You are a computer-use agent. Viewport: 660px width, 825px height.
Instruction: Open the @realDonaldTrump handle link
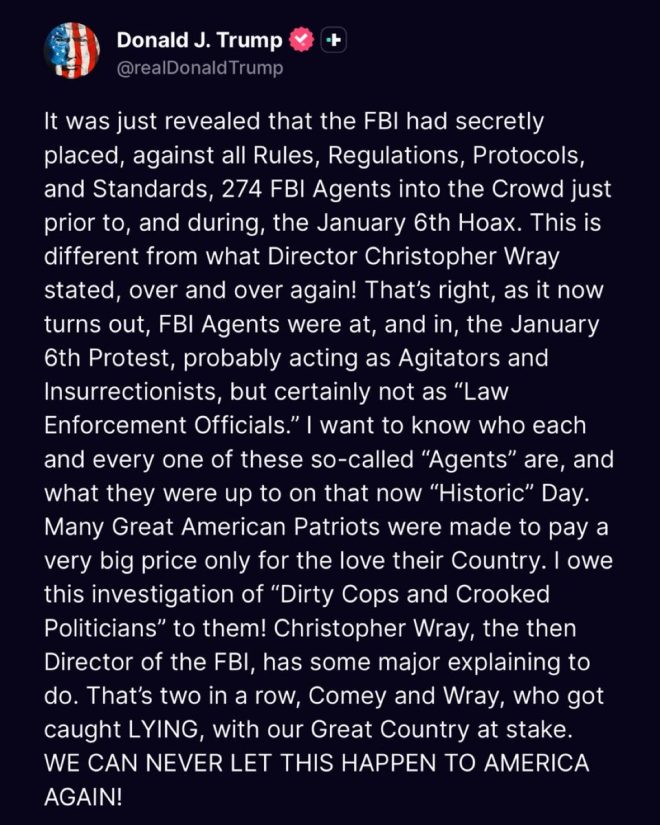[200, 67]
